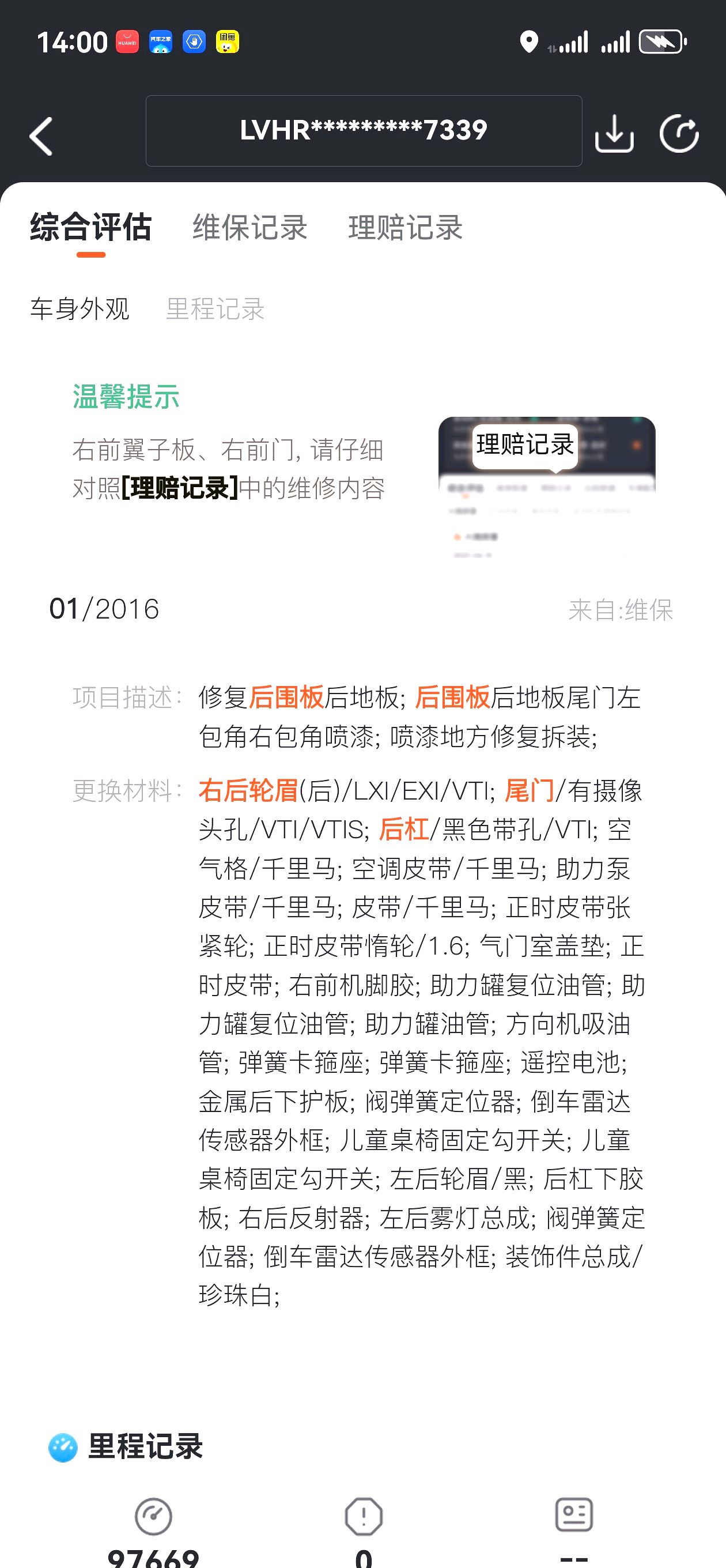Select the 综合评估 tab
Viewport: 726px width, 1568px height.
pos(90,228)
